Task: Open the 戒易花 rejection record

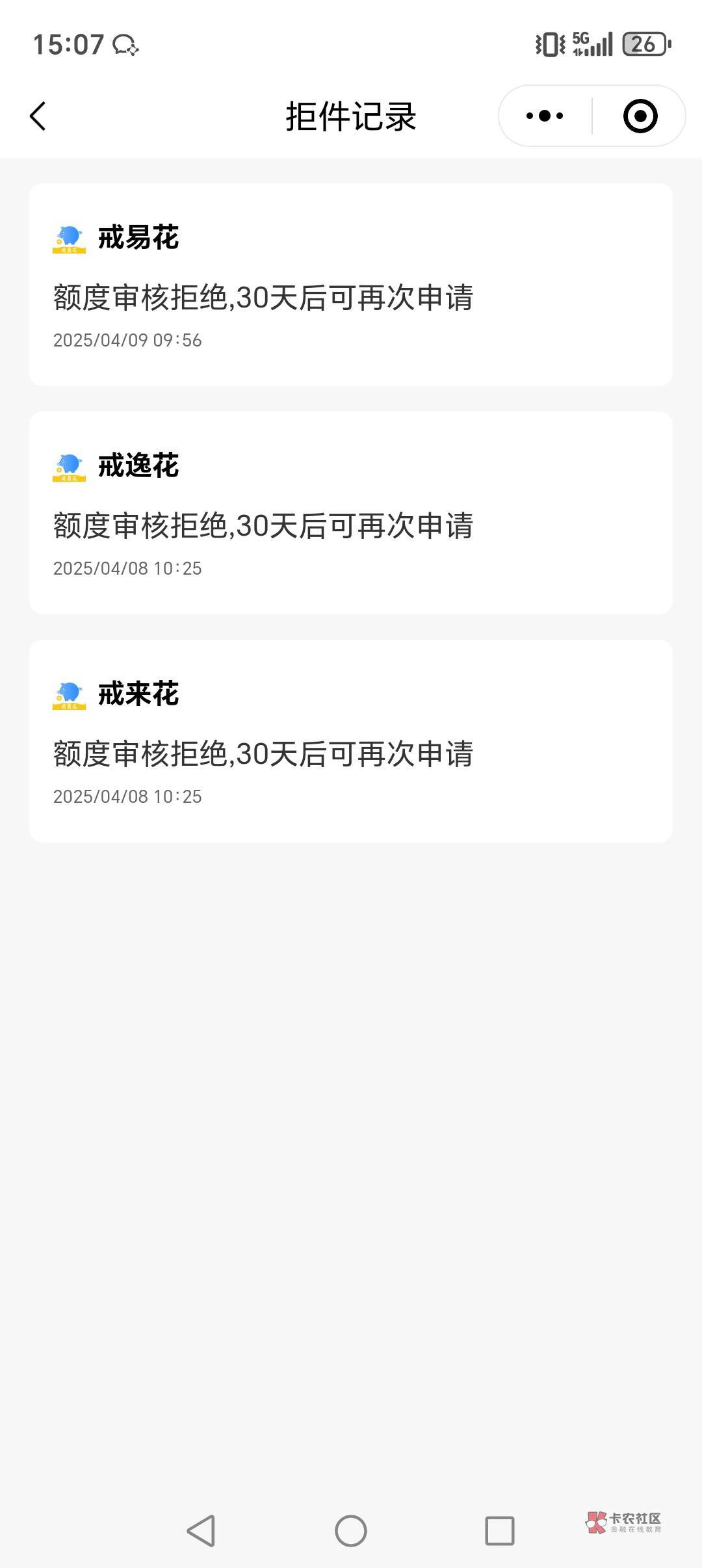Action: pos(351,285)
